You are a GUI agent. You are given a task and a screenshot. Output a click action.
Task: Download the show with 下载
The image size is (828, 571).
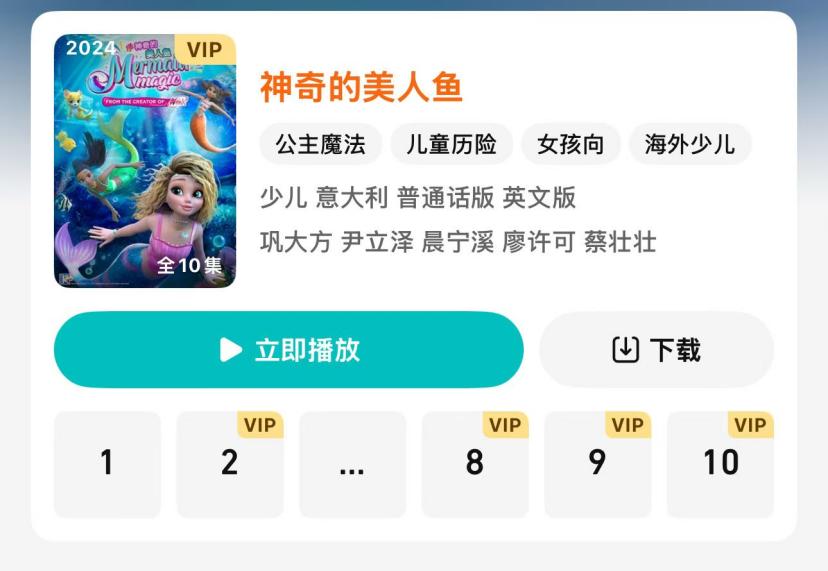click(x=656, y=350)
